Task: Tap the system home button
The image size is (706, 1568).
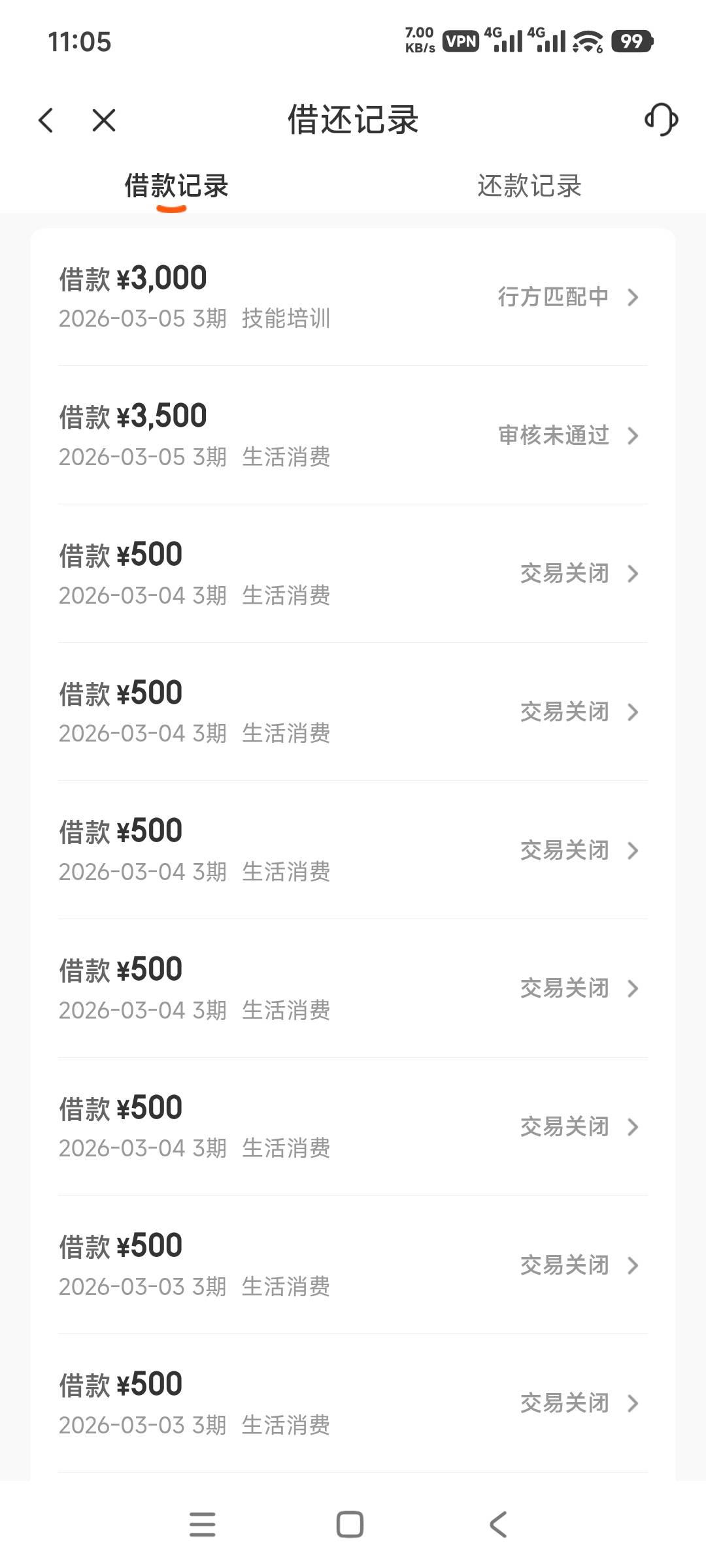Action: [350, 1525]
